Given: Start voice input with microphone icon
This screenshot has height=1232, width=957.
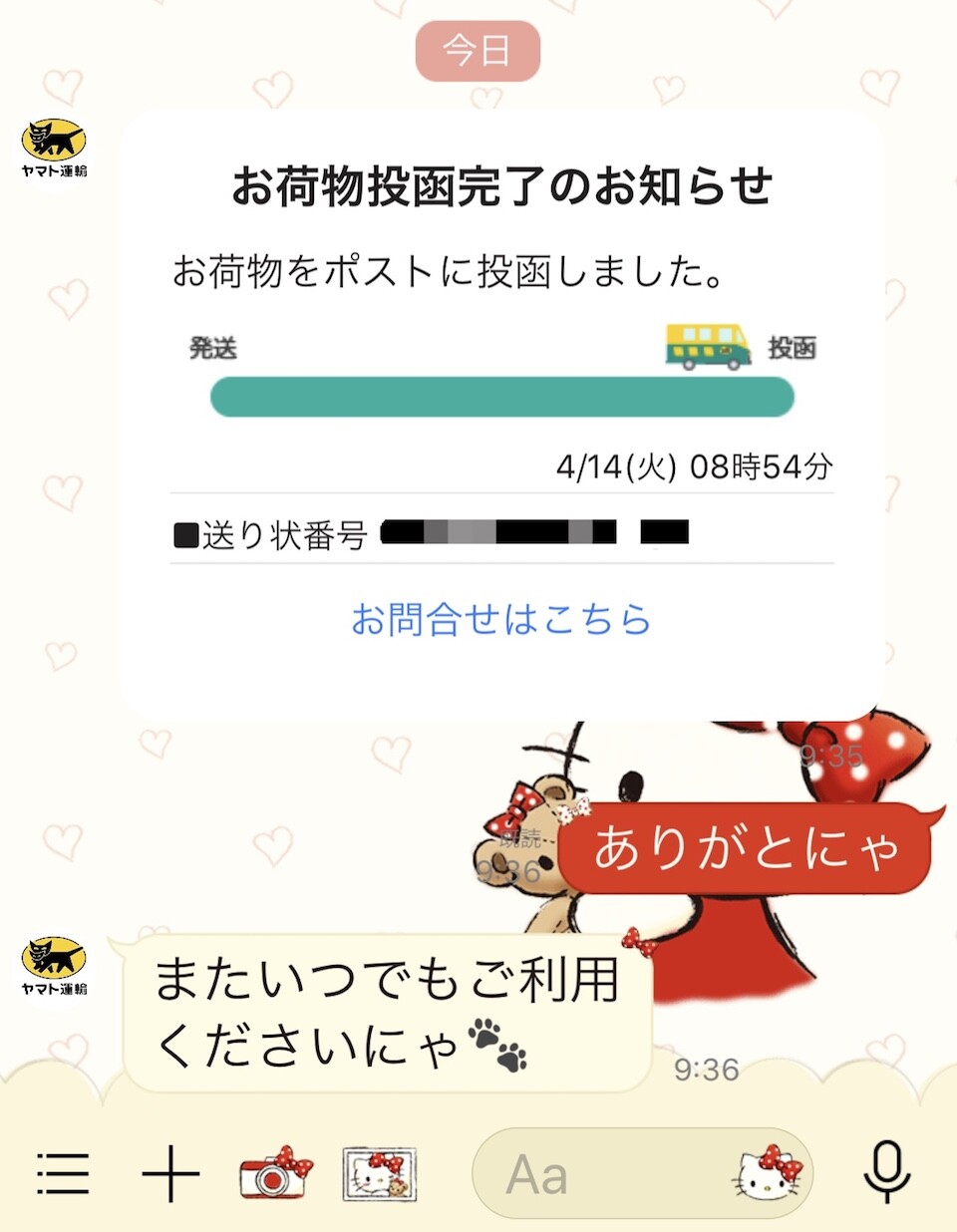Looking at the screenshot, I should click(886, 1173).
